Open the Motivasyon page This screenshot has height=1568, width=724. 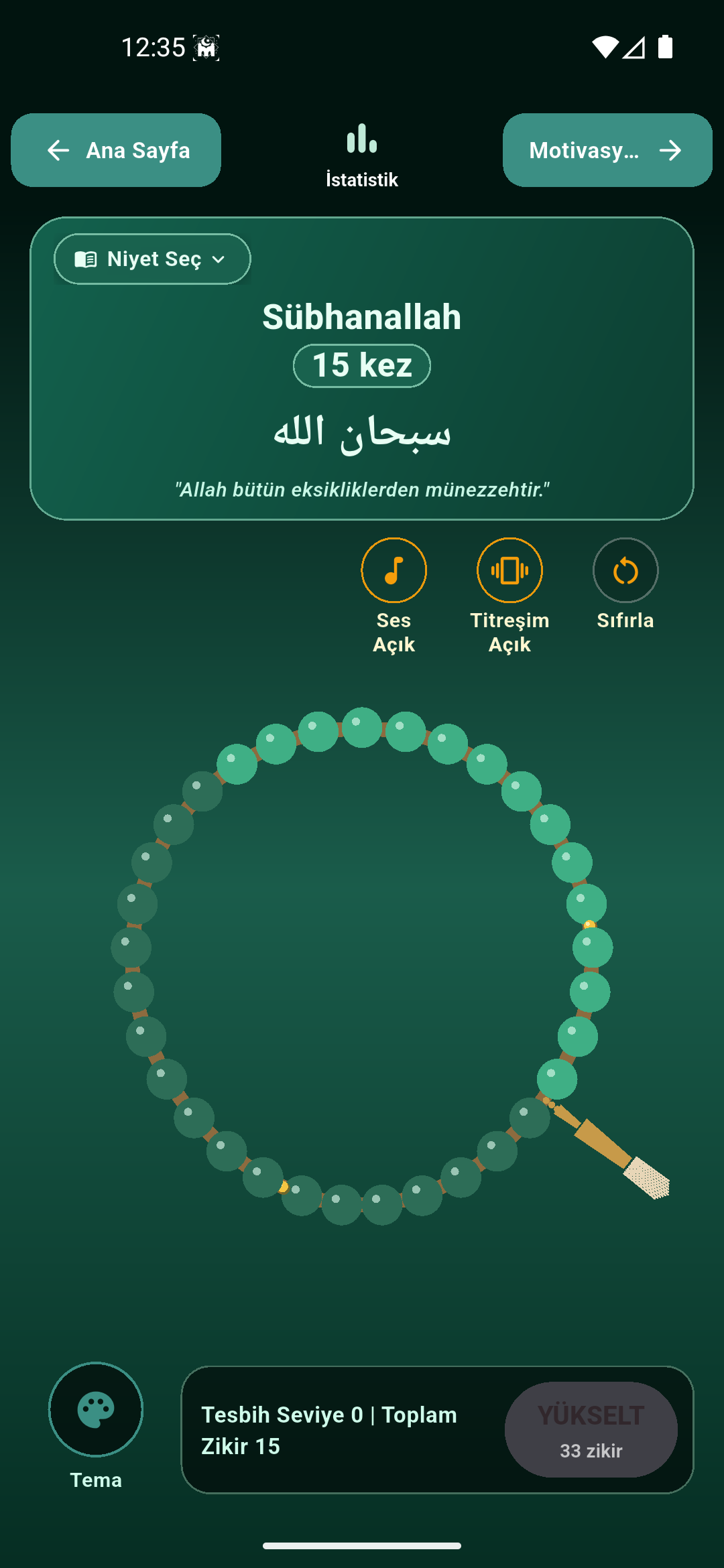[607, 150]
